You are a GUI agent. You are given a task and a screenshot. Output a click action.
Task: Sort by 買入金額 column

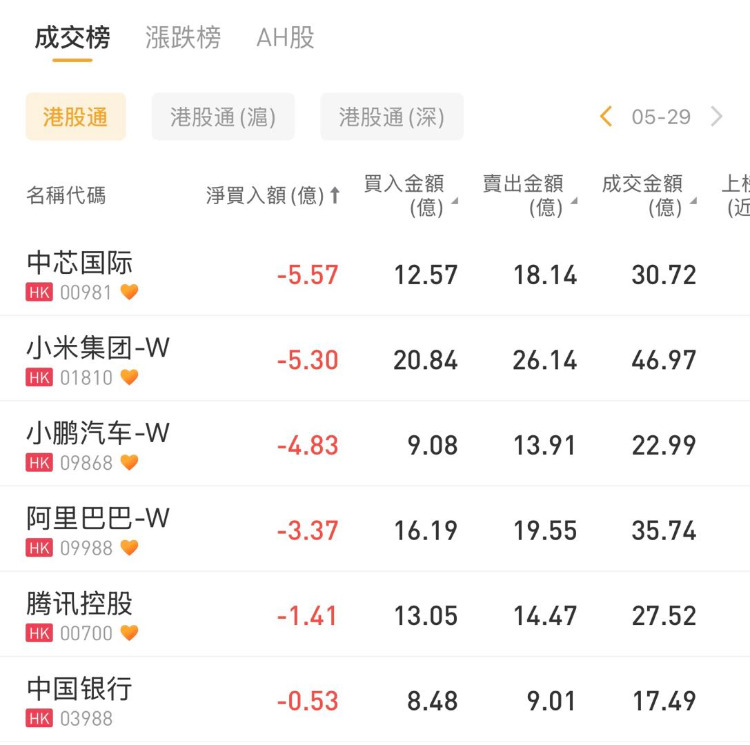point(409,195)
